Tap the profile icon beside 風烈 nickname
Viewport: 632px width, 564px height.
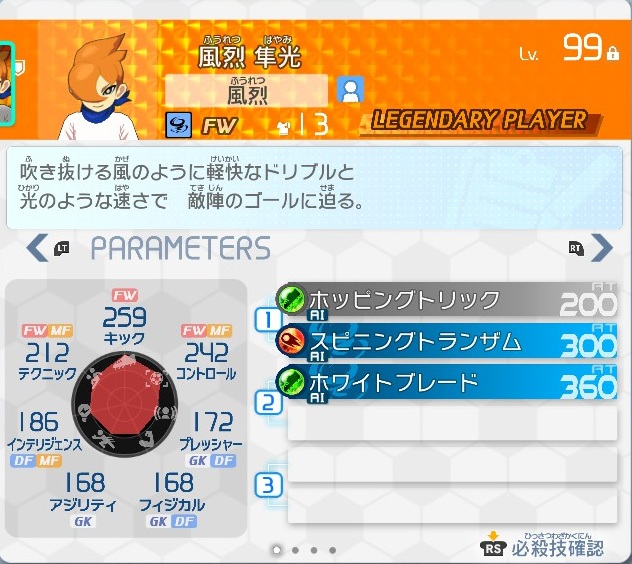[x=350, y=91]
